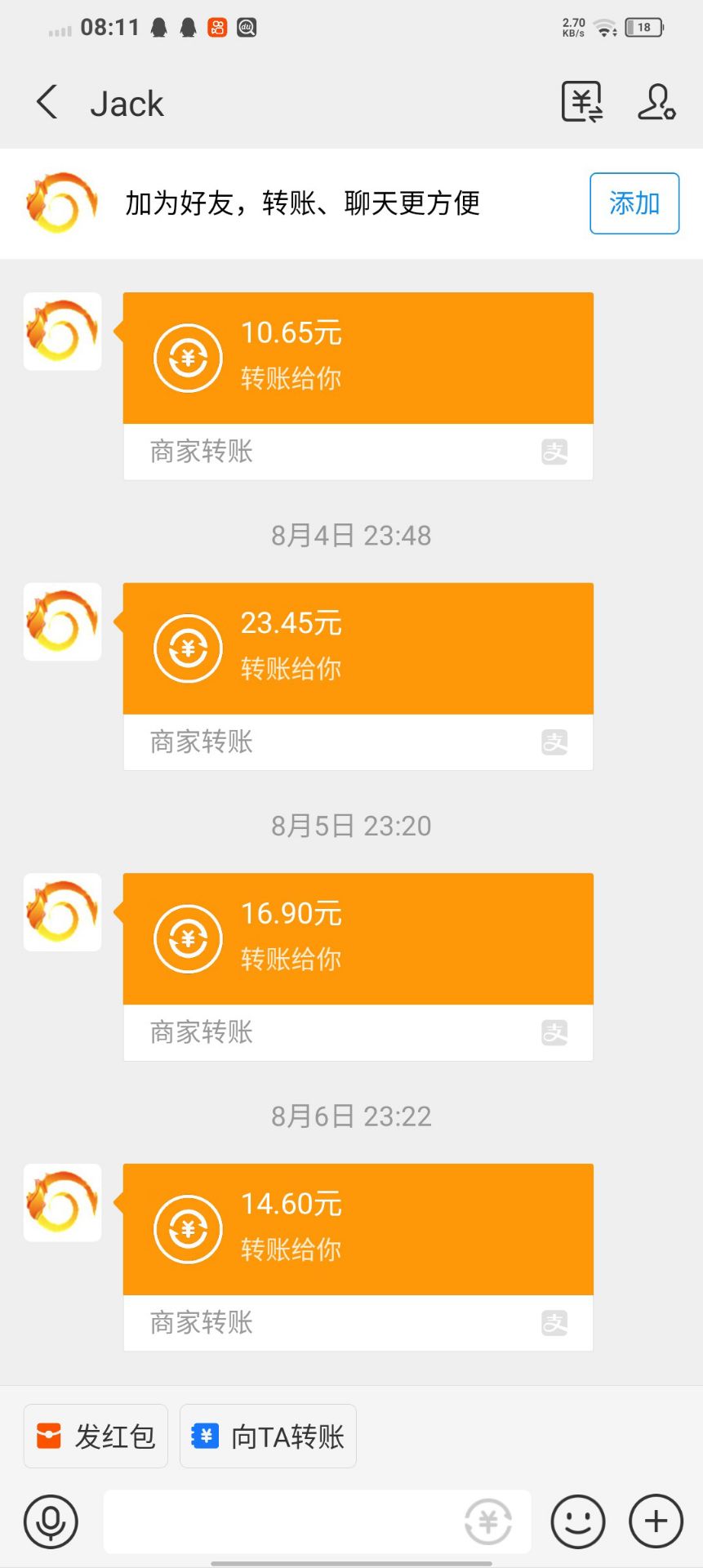This screenshot has width=703, height=1568.
Task: Tap the 向TA转账 button
Action: [268, 1436]
